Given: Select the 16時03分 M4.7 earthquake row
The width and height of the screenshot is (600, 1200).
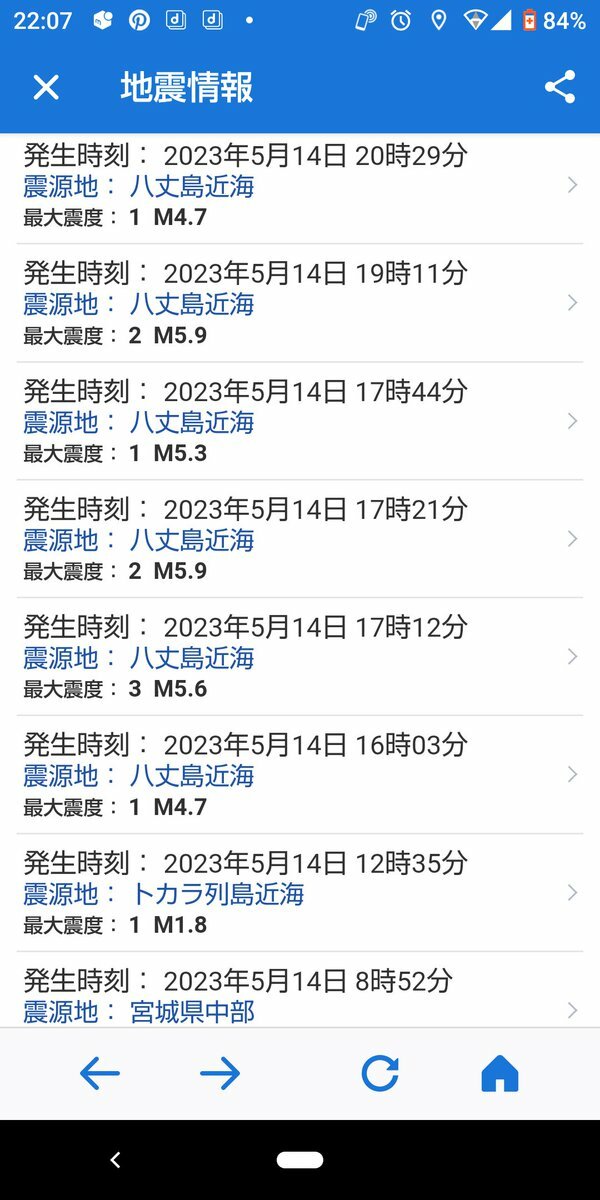Looking at the screenshot, I should coord(300,775).
